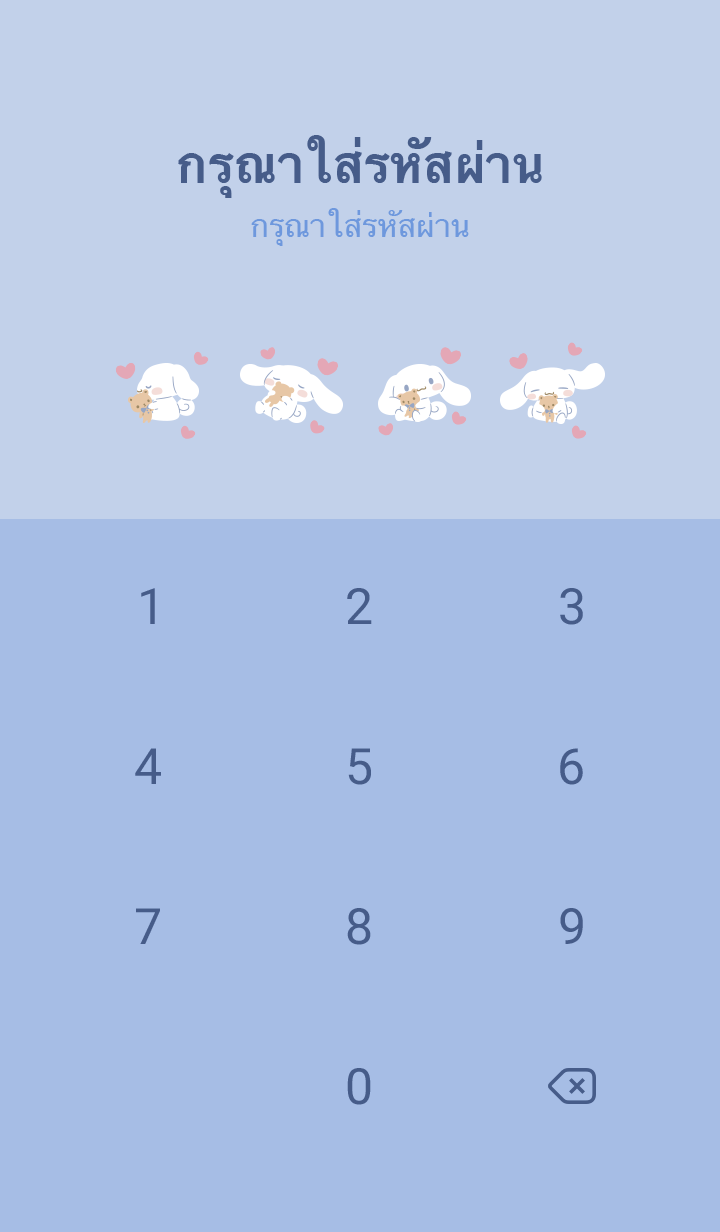Enter digit 9 on the passcode keypad
This screenshot has width=720, height=1232.
pyautogui.click(x=571, y=927)
